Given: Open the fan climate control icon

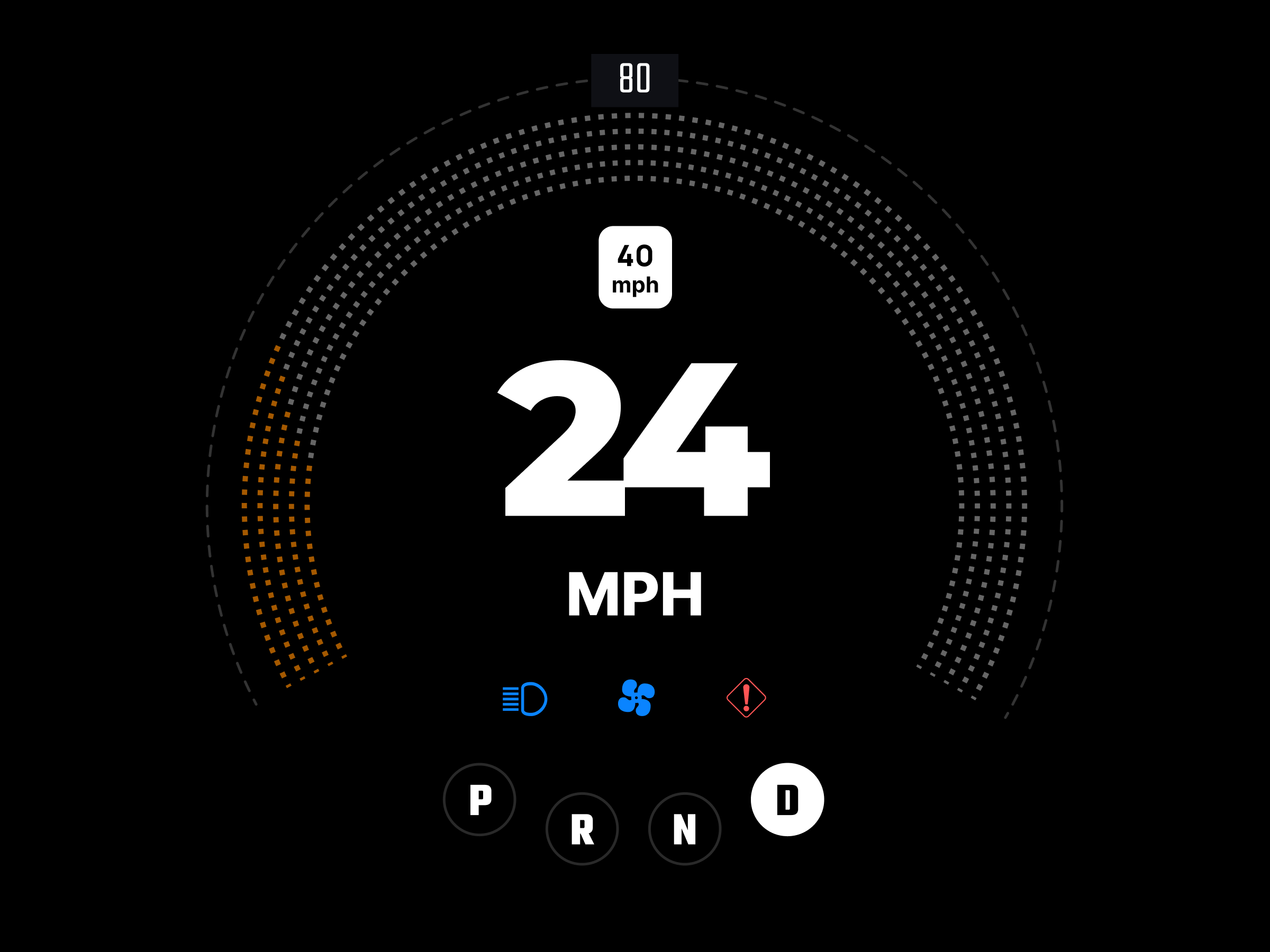Looking at the screenshot, I should [x=636, y=698].
